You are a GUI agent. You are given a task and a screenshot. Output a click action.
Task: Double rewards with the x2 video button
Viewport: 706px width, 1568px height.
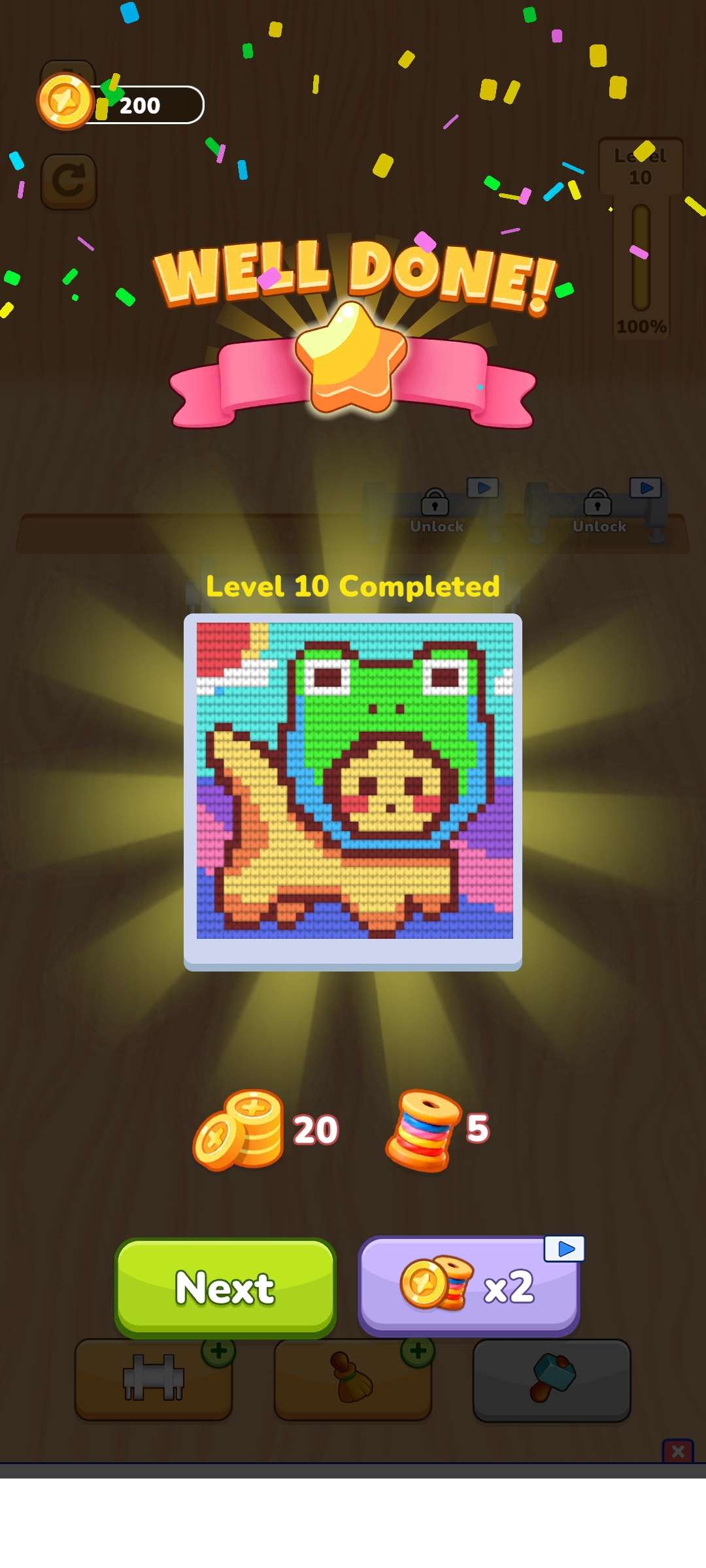(468, 1286)
